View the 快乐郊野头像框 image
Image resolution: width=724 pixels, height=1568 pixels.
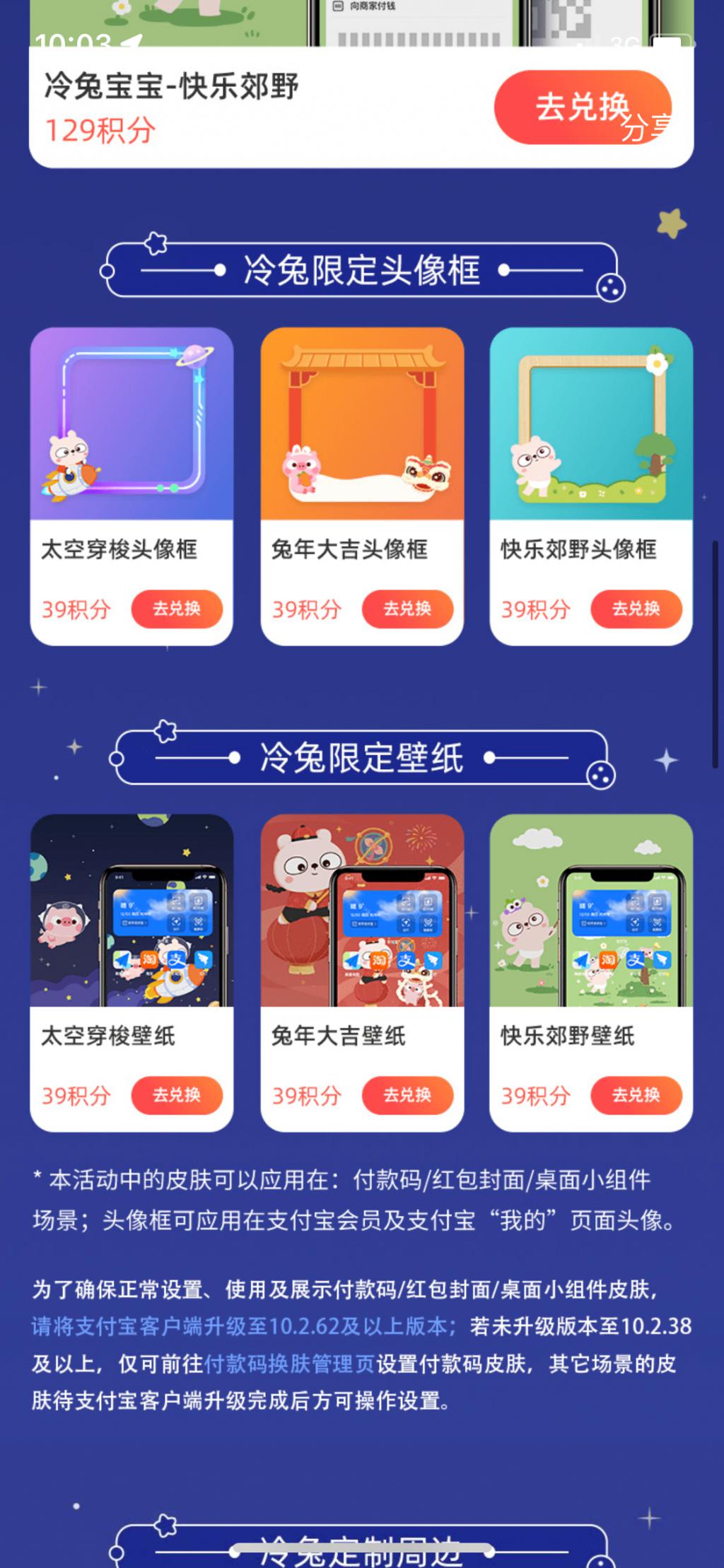point(591,423)
